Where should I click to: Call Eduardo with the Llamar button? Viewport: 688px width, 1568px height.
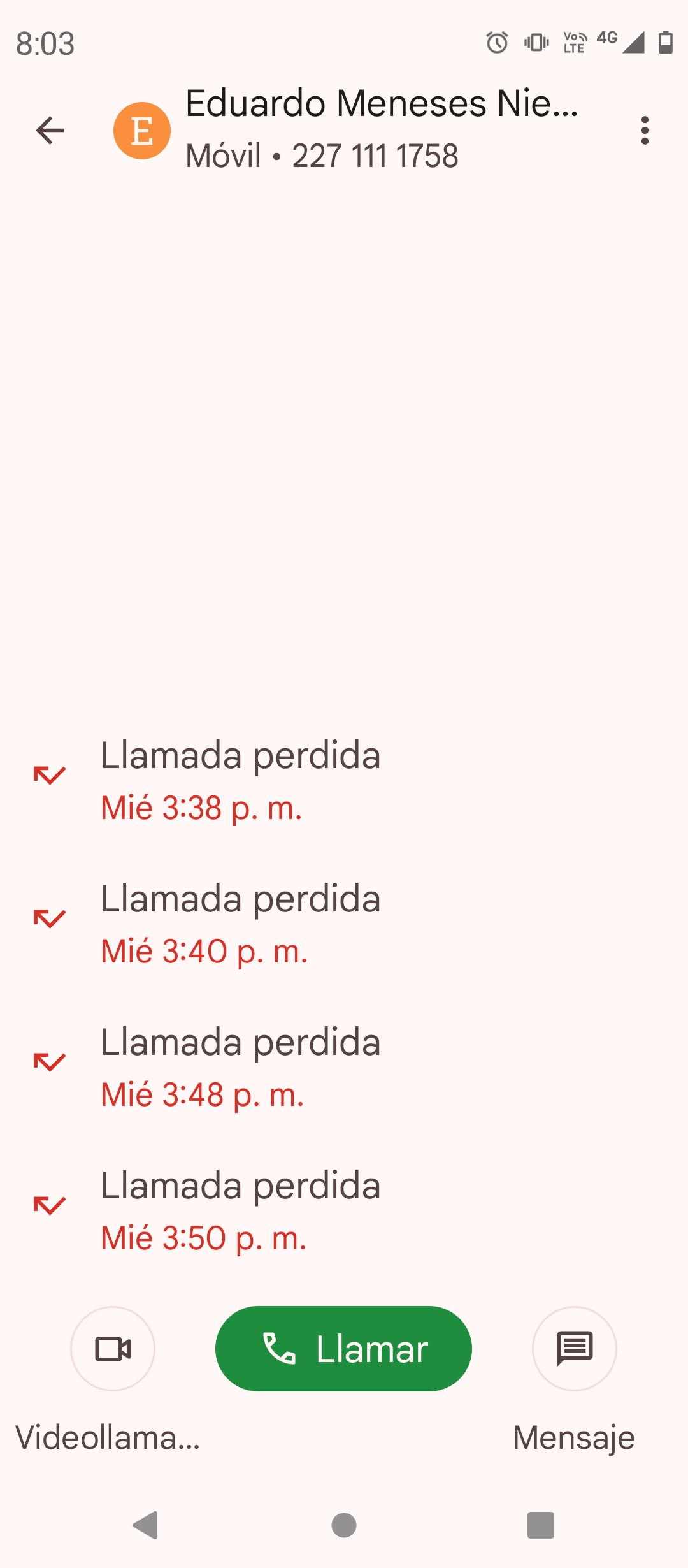pyautogui.click(x=343, y=1348)
